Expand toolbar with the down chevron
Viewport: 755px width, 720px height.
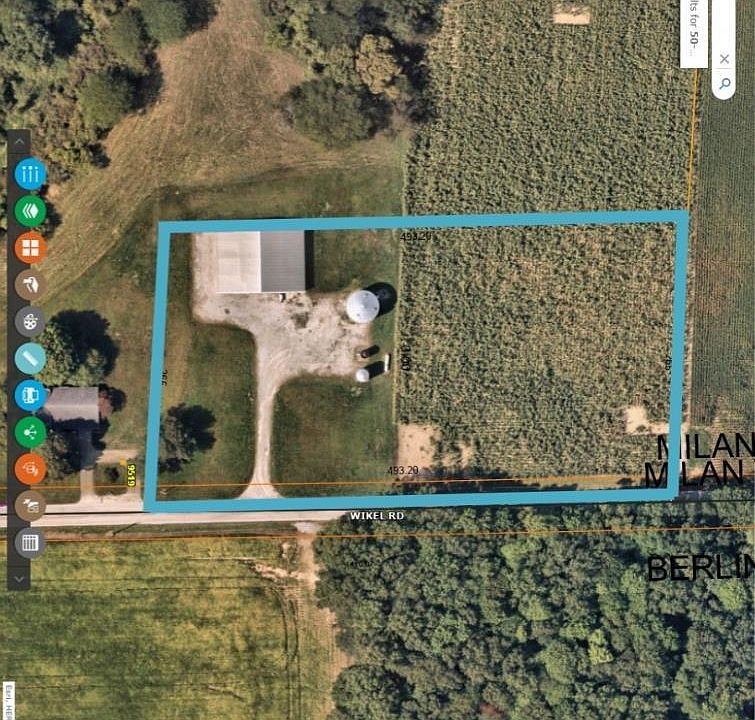19,577
